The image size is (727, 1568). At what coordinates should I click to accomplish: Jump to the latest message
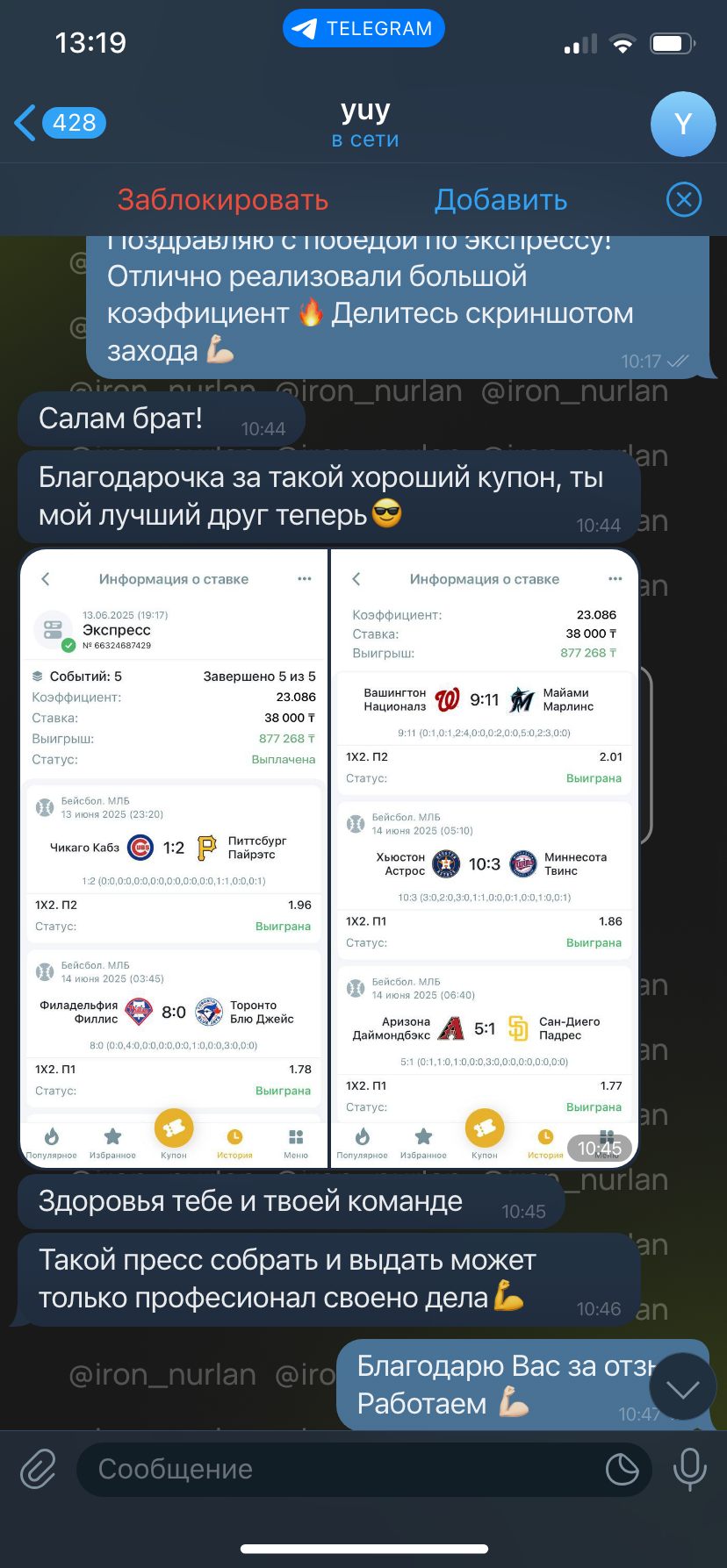point(682,1387)
